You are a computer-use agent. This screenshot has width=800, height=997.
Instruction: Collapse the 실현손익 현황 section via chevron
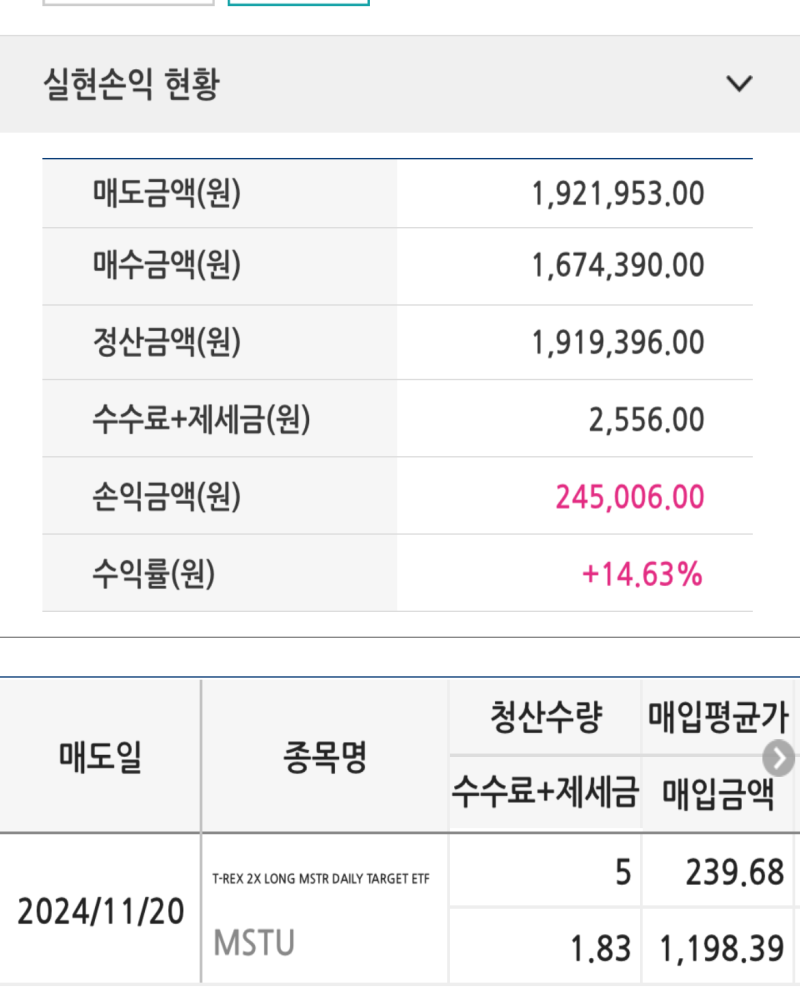click(740, 84)
